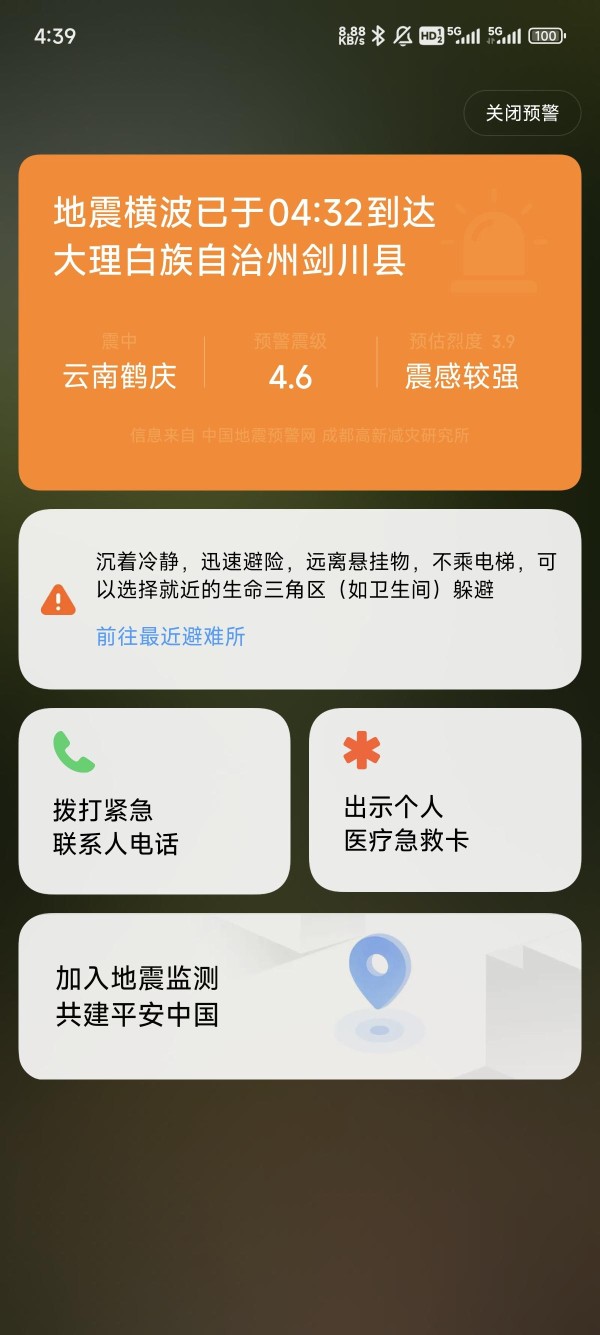Viewport: 600px width, 1335px height.
Task: Open 出示个人医疗急救卡 card
Action: click(x=444, y=801)
